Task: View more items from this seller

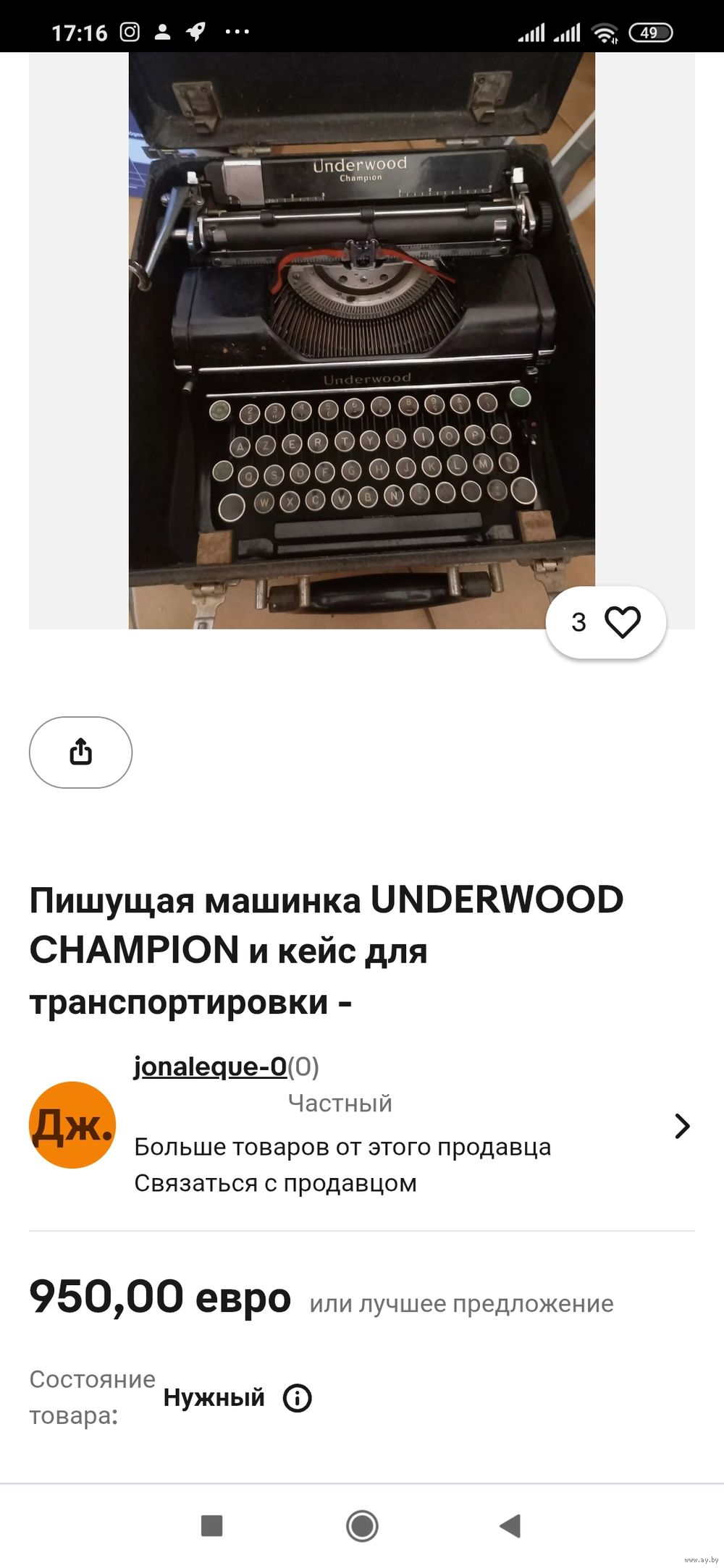Action: point(342,1147)
